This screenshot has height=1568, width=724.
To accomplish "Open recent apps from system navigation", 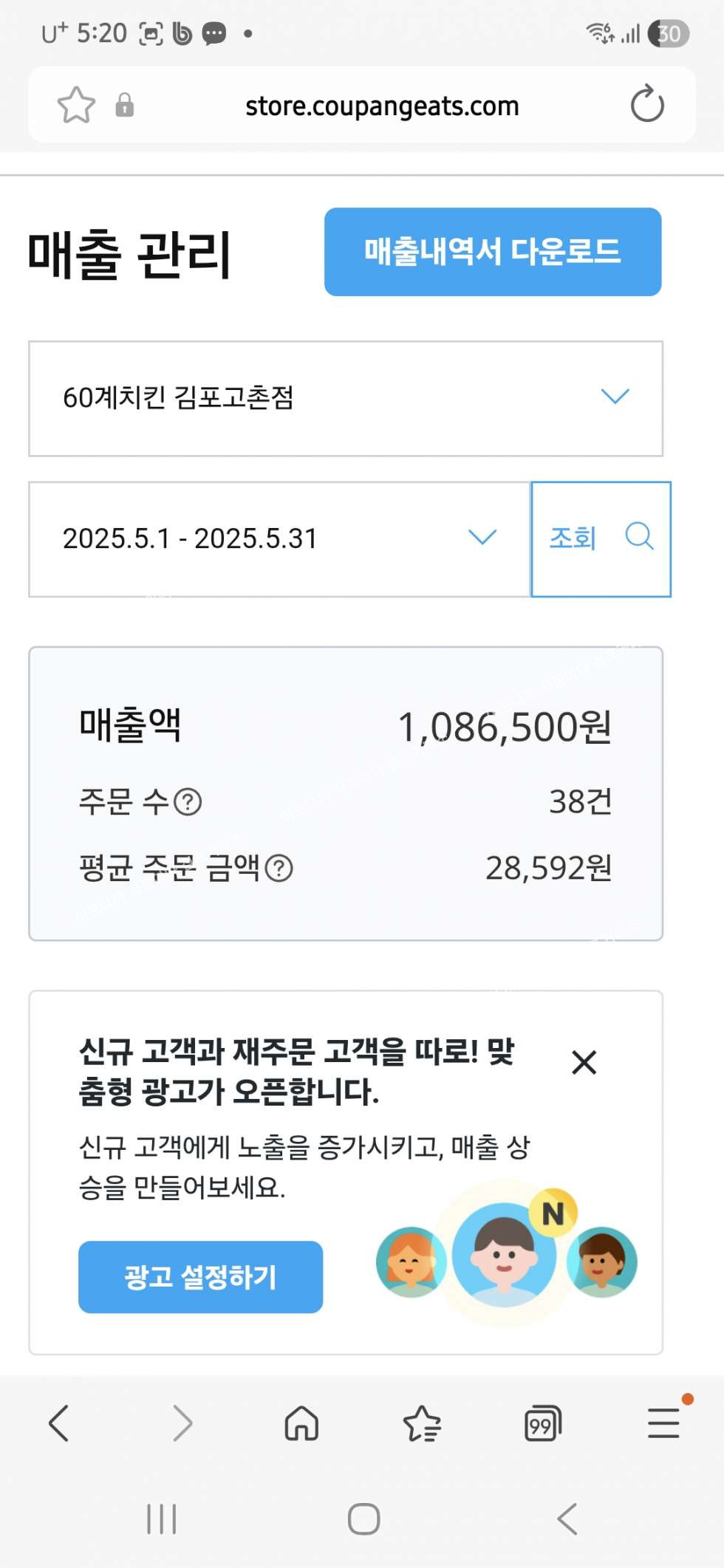I will [x=161, y=1519].
